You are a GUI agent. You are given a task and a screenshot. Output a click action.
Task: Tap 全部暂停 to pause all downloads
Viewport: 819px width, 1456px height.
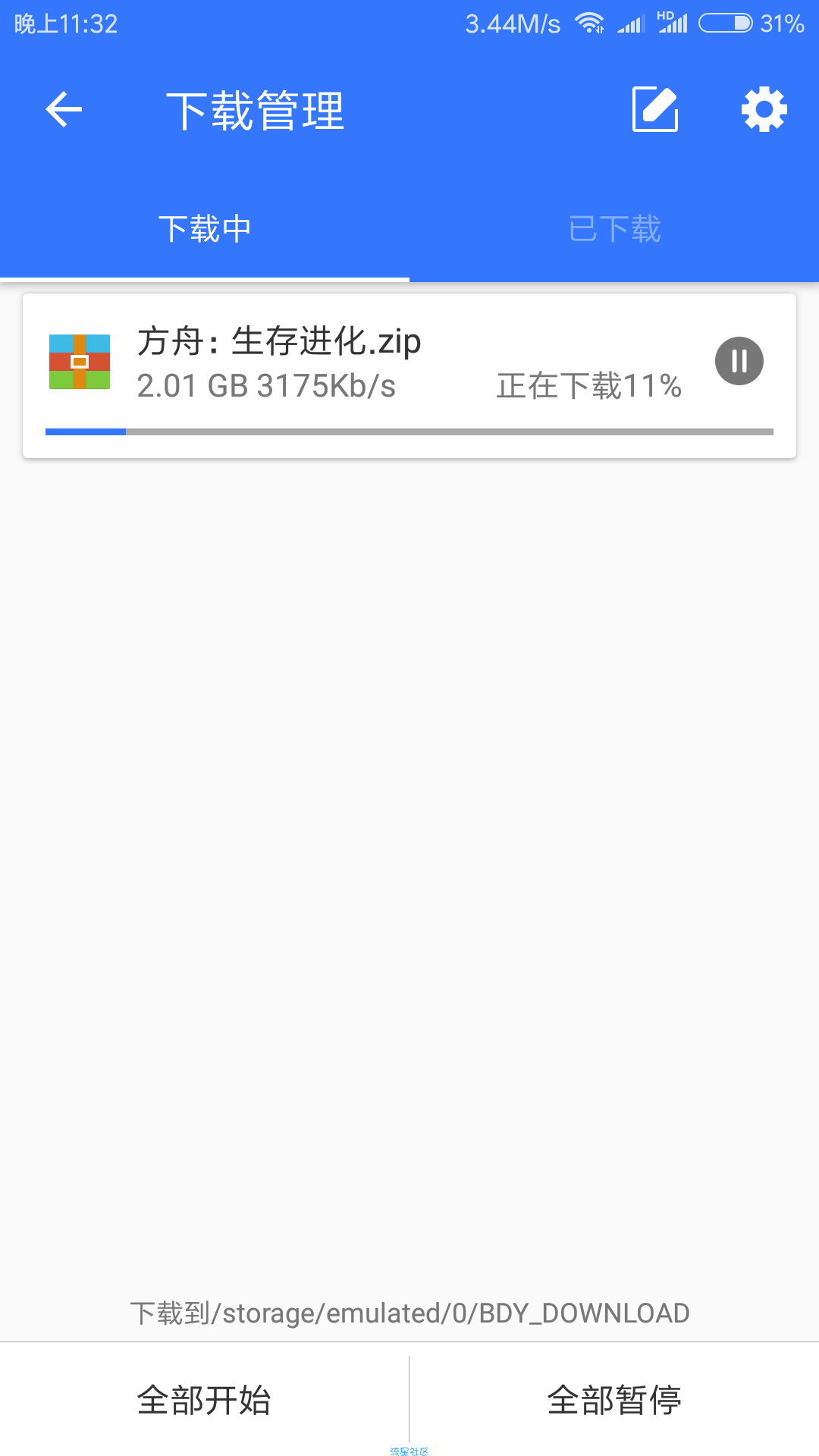614,1400
